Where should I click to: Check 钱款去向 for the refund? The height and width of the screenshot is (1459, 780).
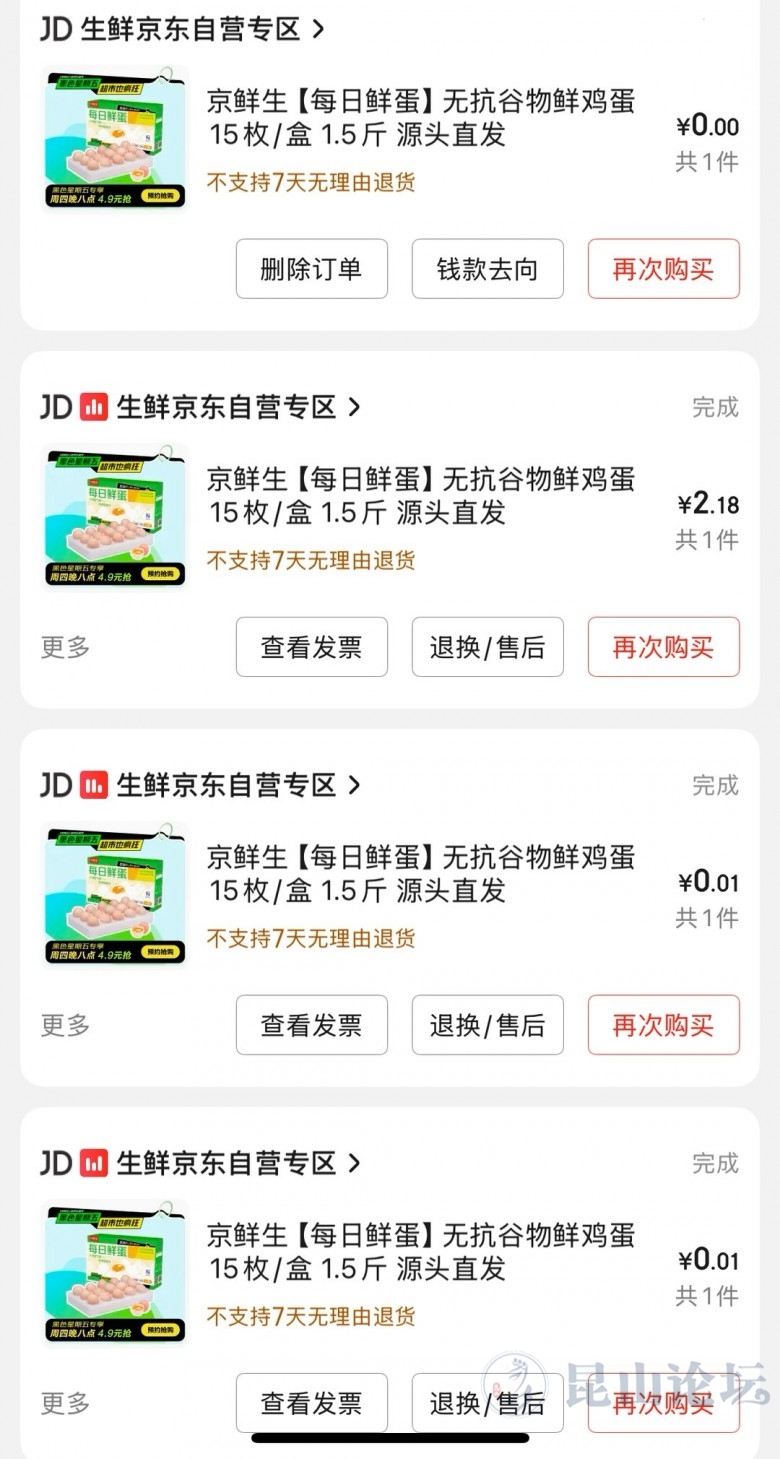click(487, 269)
